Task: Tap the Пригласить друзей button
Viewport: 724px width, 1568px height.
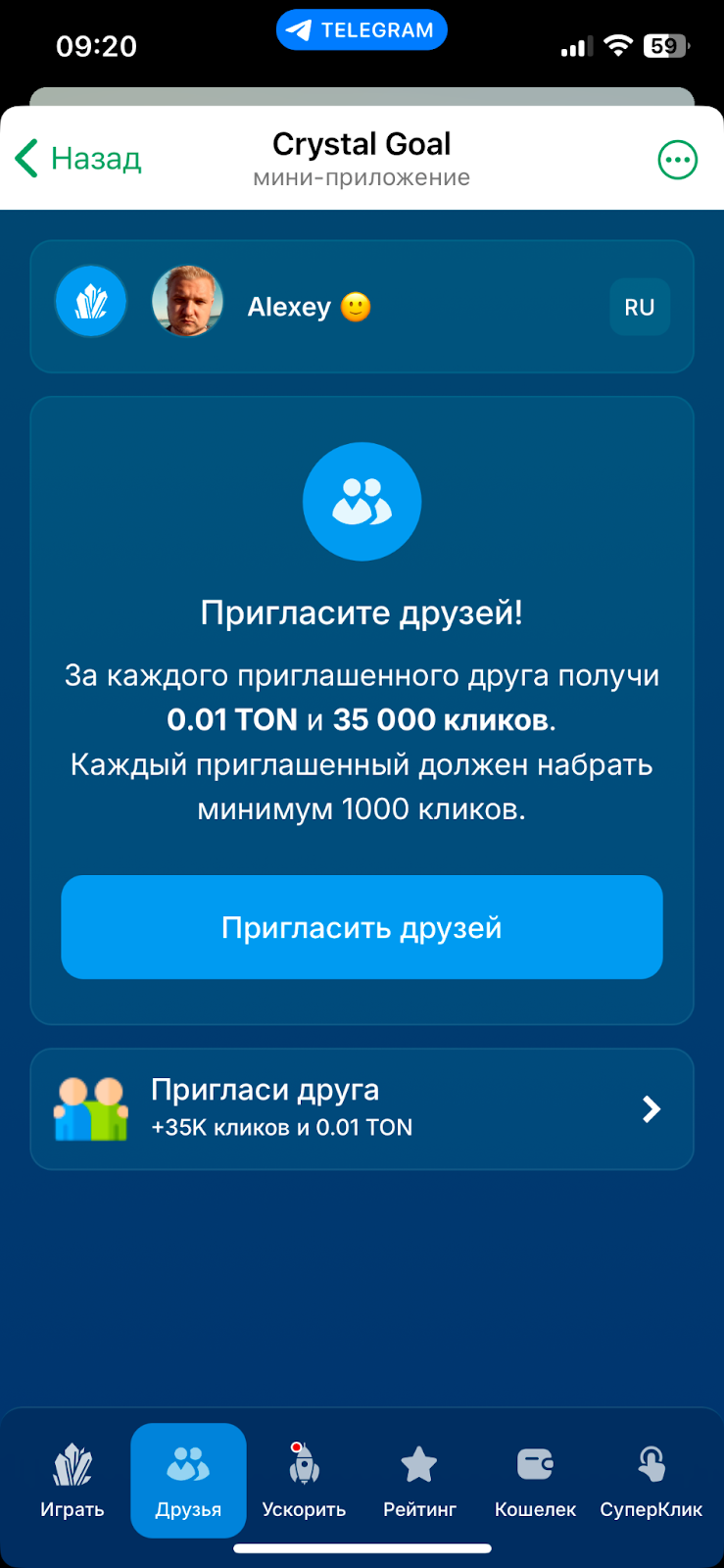Action: [x=362, y=927]
